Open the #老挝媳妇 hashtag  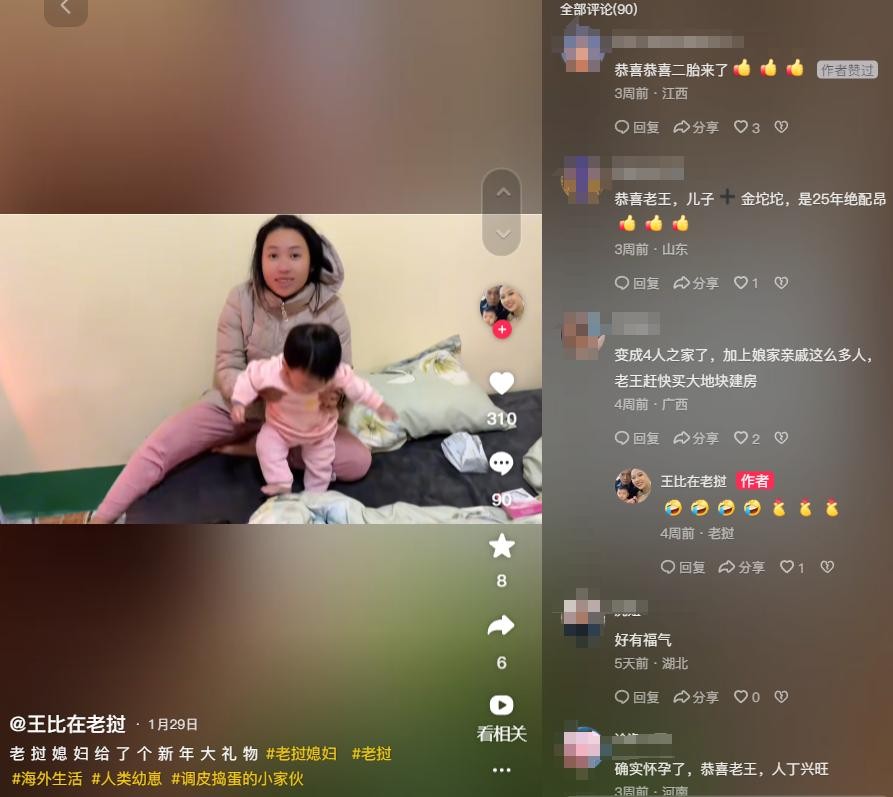tap(301, 753)
